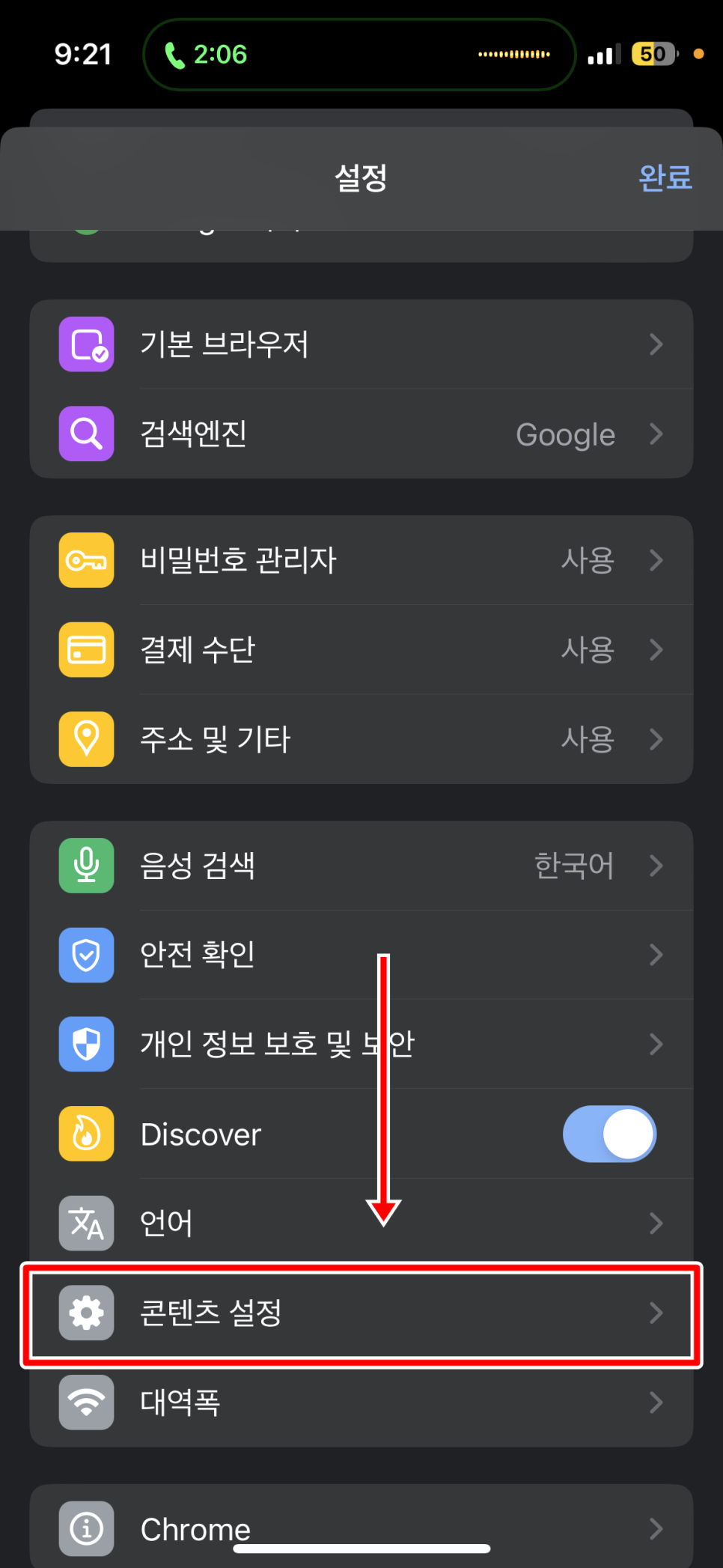Image resolution: width=723 pixels, height=1568 pixels.
Task: Open 기본 브라우저 settings
Action: tap(361, 344)
